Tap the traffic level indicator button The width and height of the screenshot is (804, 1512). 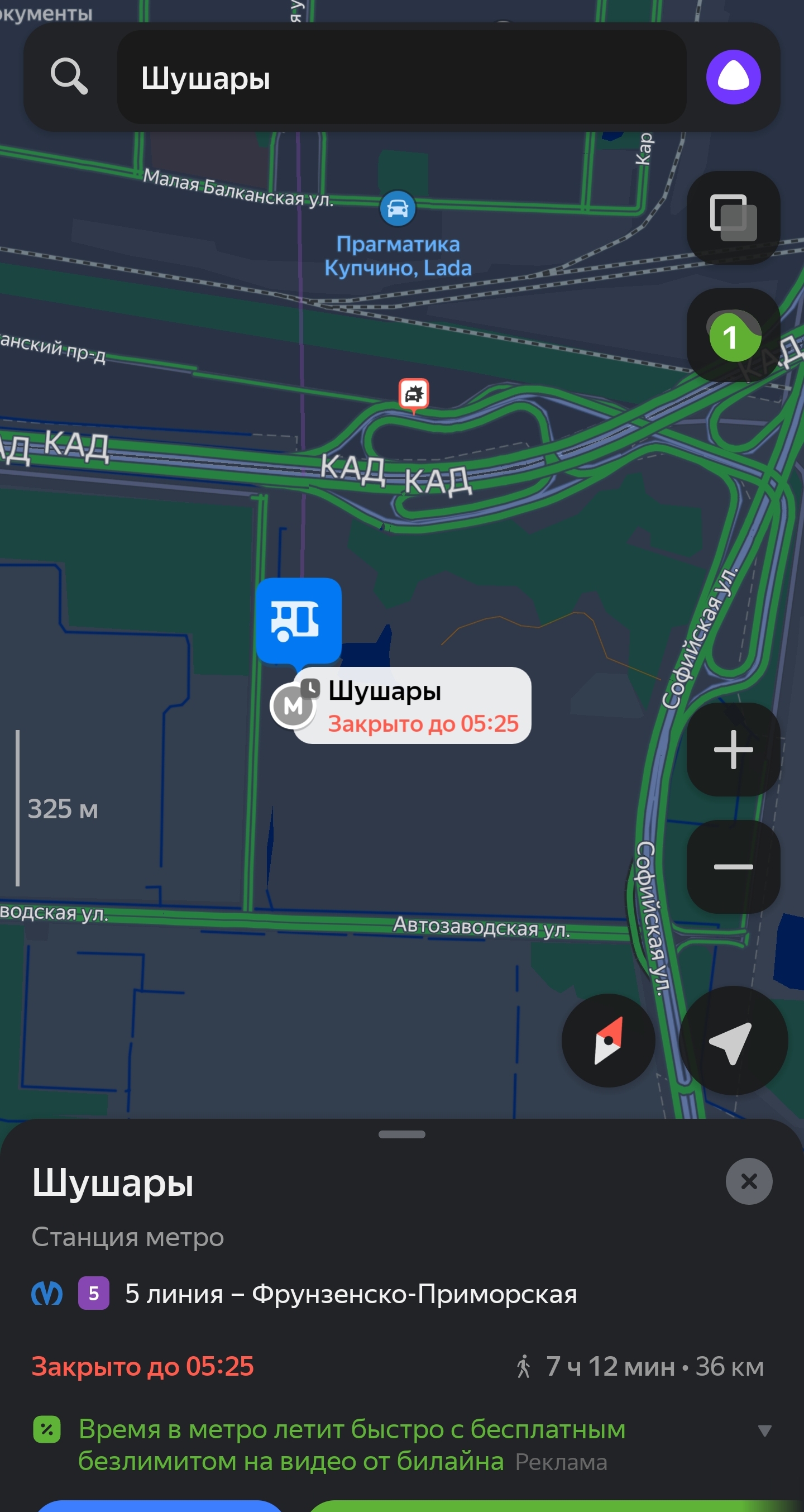click(x=733, y=336)
